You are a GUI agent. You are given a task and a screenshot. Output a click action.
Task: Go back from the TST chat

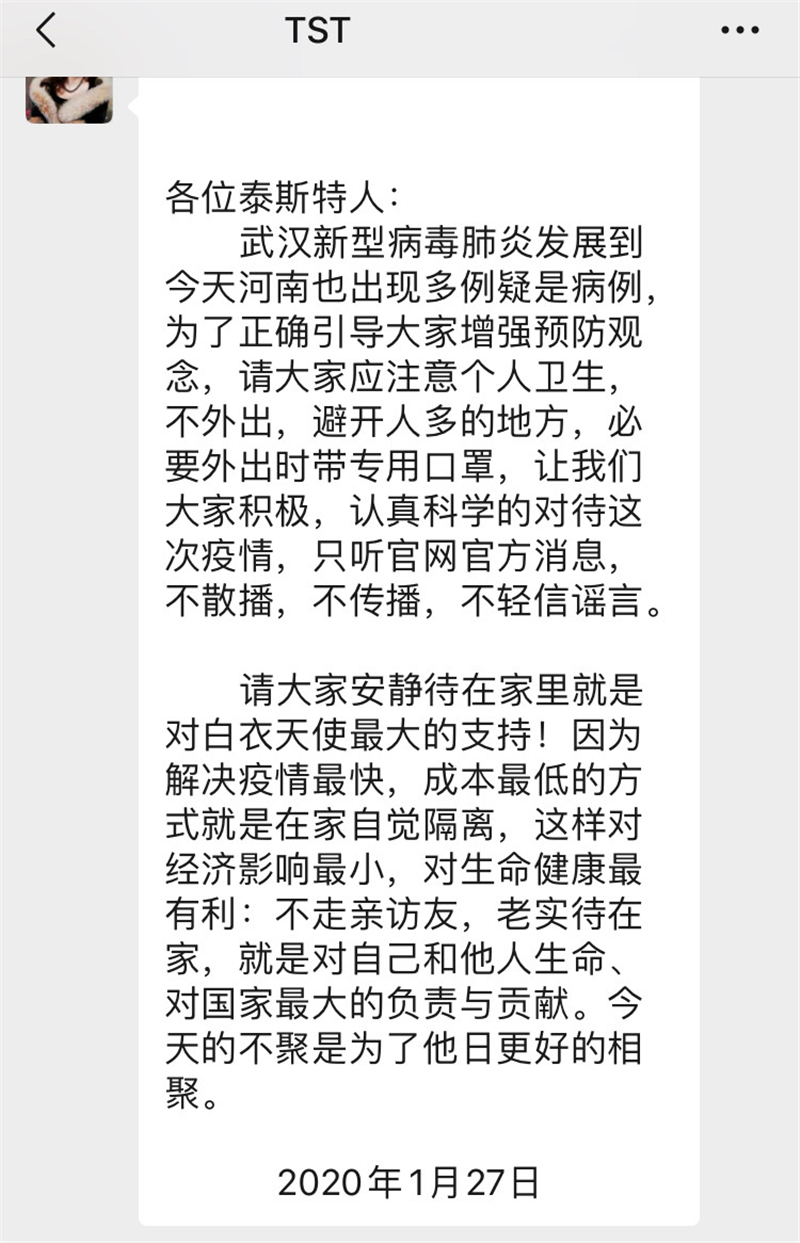tap(46, 32)
